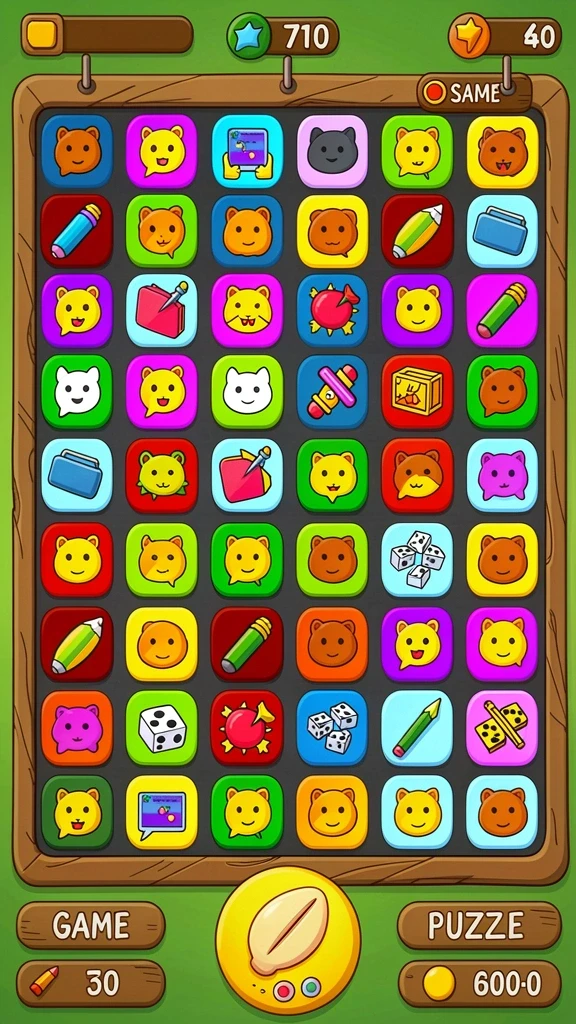Open the PUZZE button
Viewport: 576px width, 1024px height.
[x=479, y=925]
